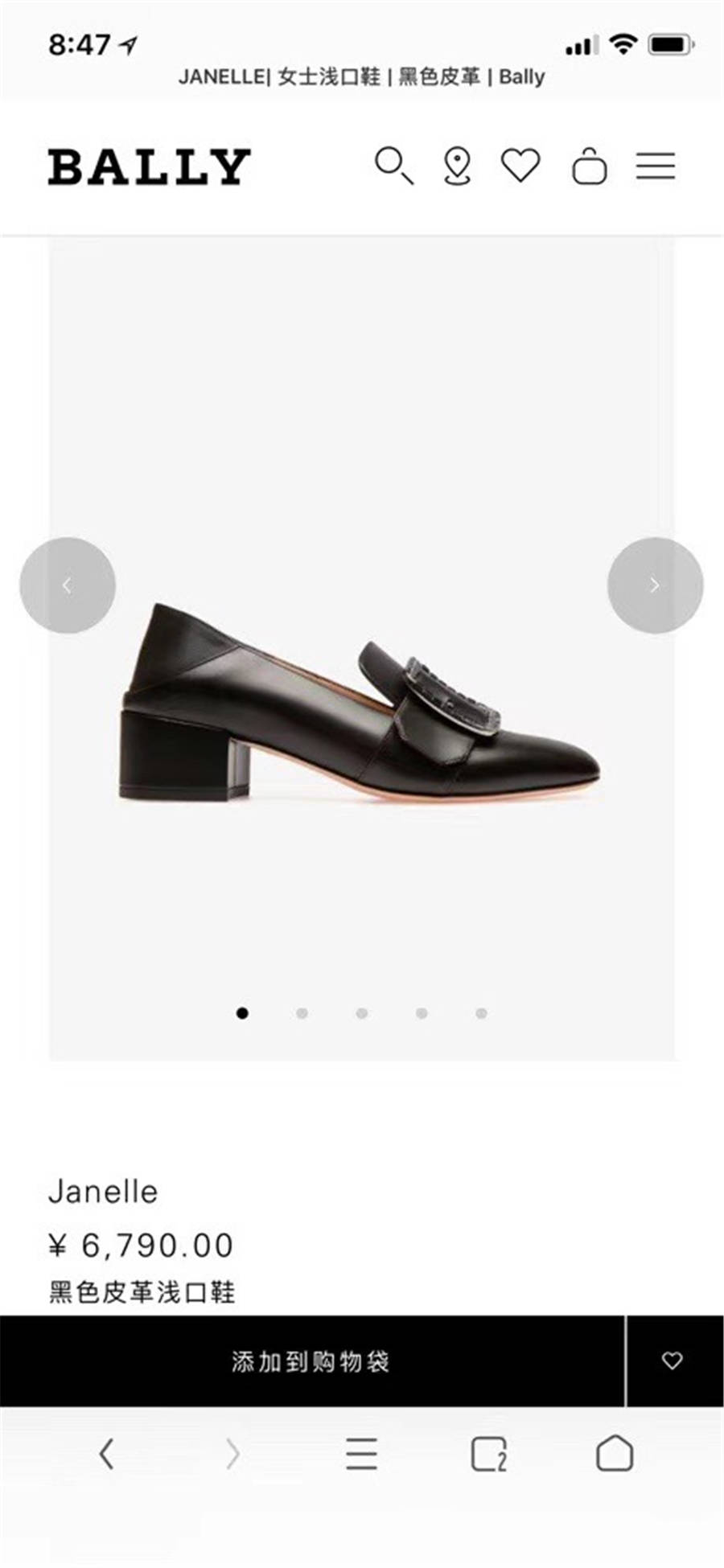724x1568 pixels.
Task: Open the browser tabs switcher
Action: (x=489, y=1454)
